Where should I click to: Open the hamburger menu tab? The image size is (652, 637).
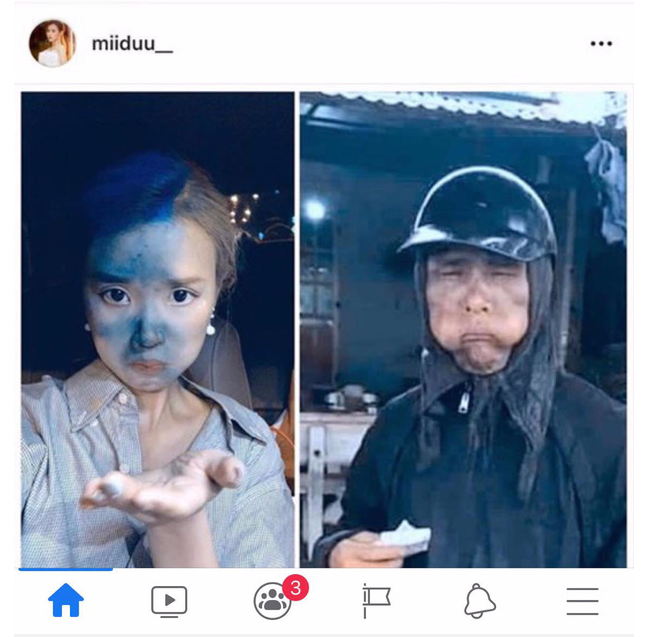coord(583,600)
